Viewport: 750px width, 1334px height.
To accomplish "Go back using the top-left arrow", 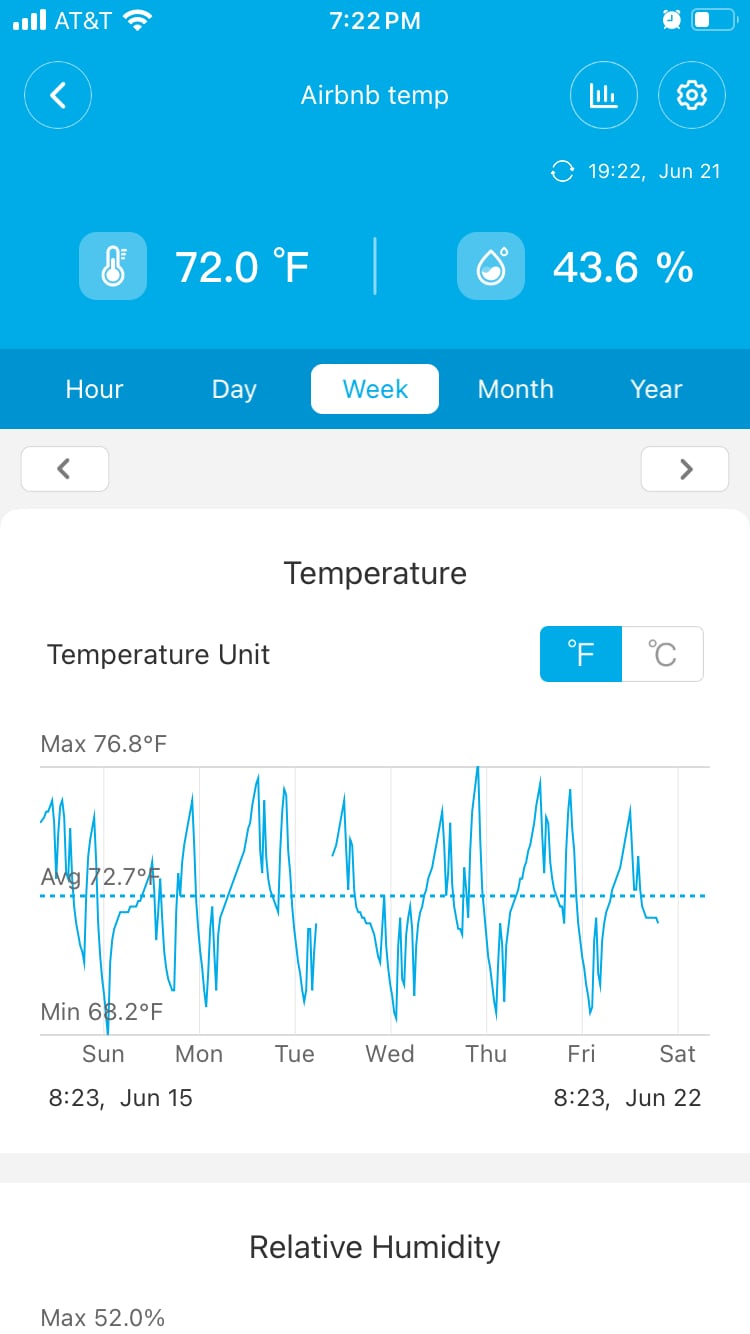I will point(58,95).
